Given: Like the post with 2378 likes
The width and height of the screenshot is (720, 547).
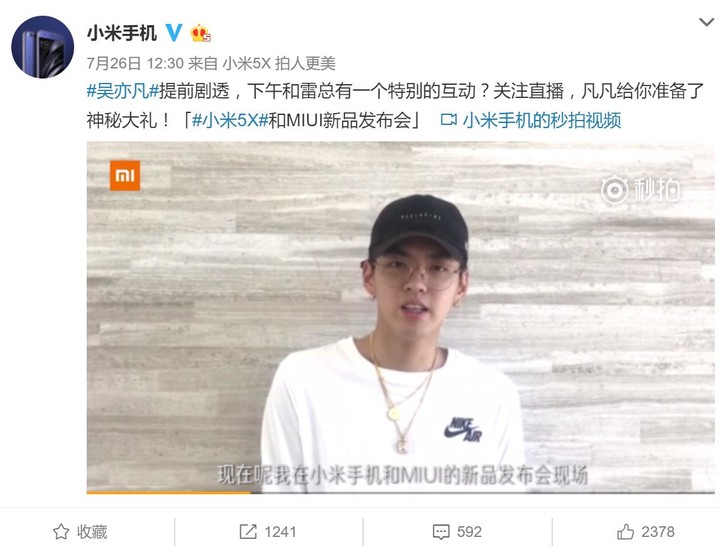Looking at the screenshot, I should pyautogui.click(x=646, y=531).
